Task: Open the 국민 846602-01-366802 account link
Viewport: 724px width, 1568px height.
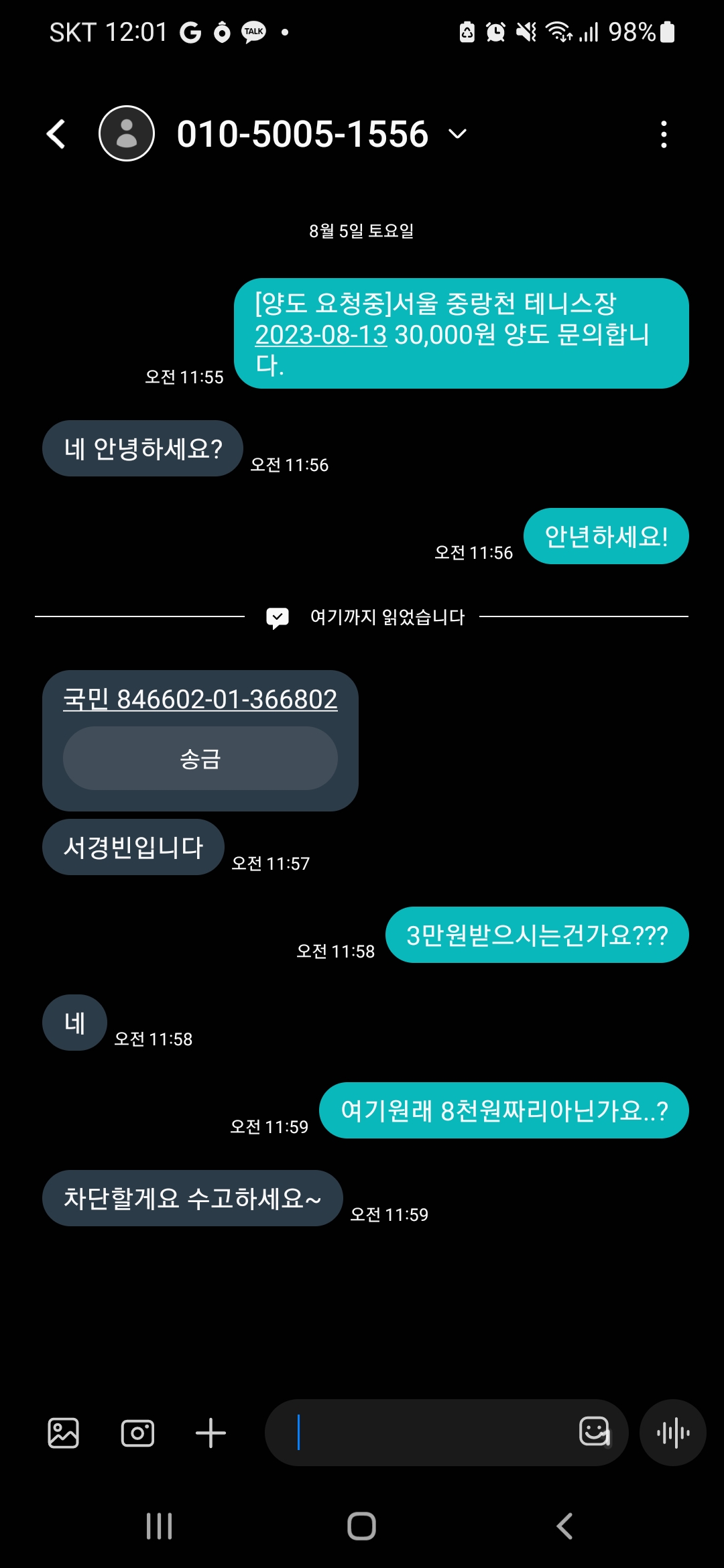Action: click(200, 699)
